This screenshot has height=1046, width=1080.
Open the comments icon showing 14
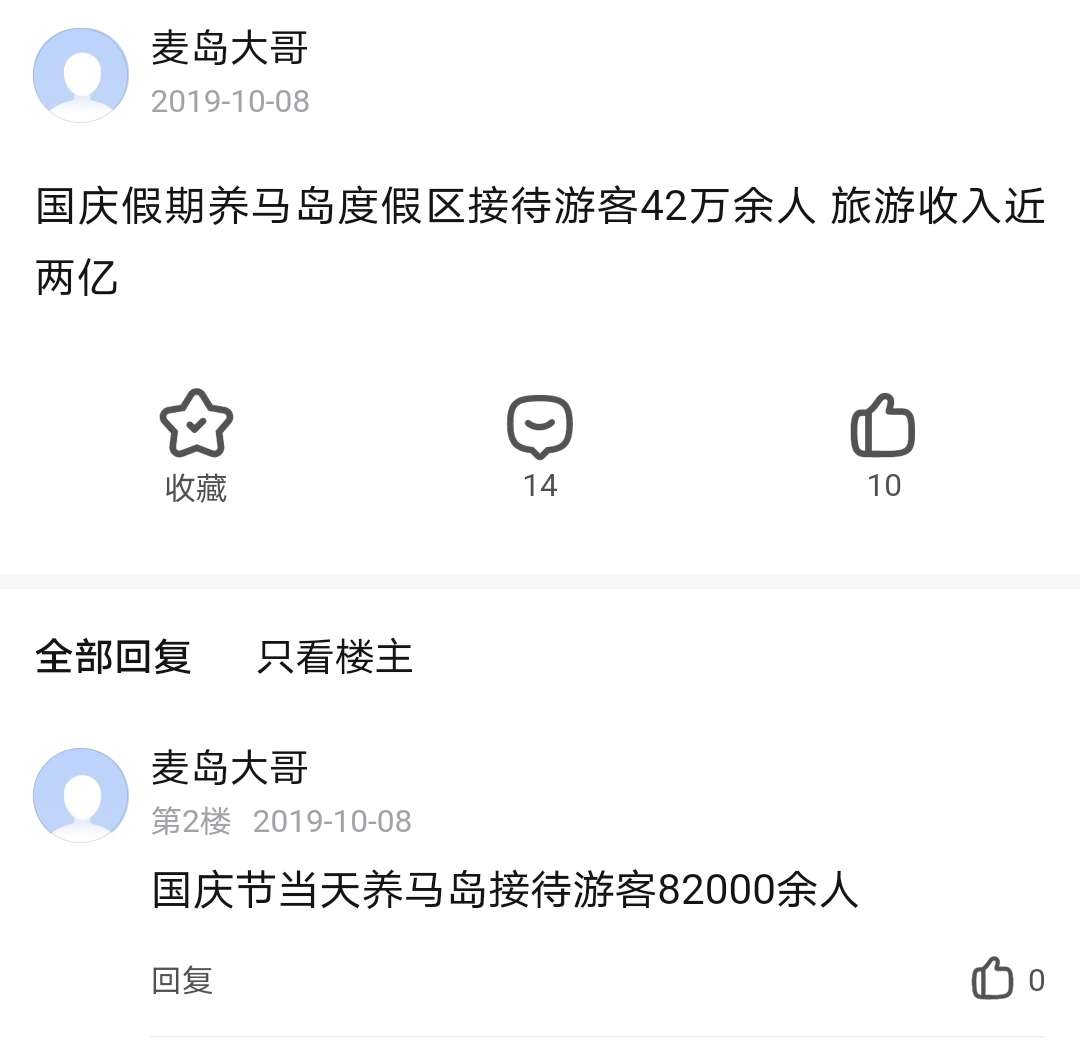click(x=540, y=426)
